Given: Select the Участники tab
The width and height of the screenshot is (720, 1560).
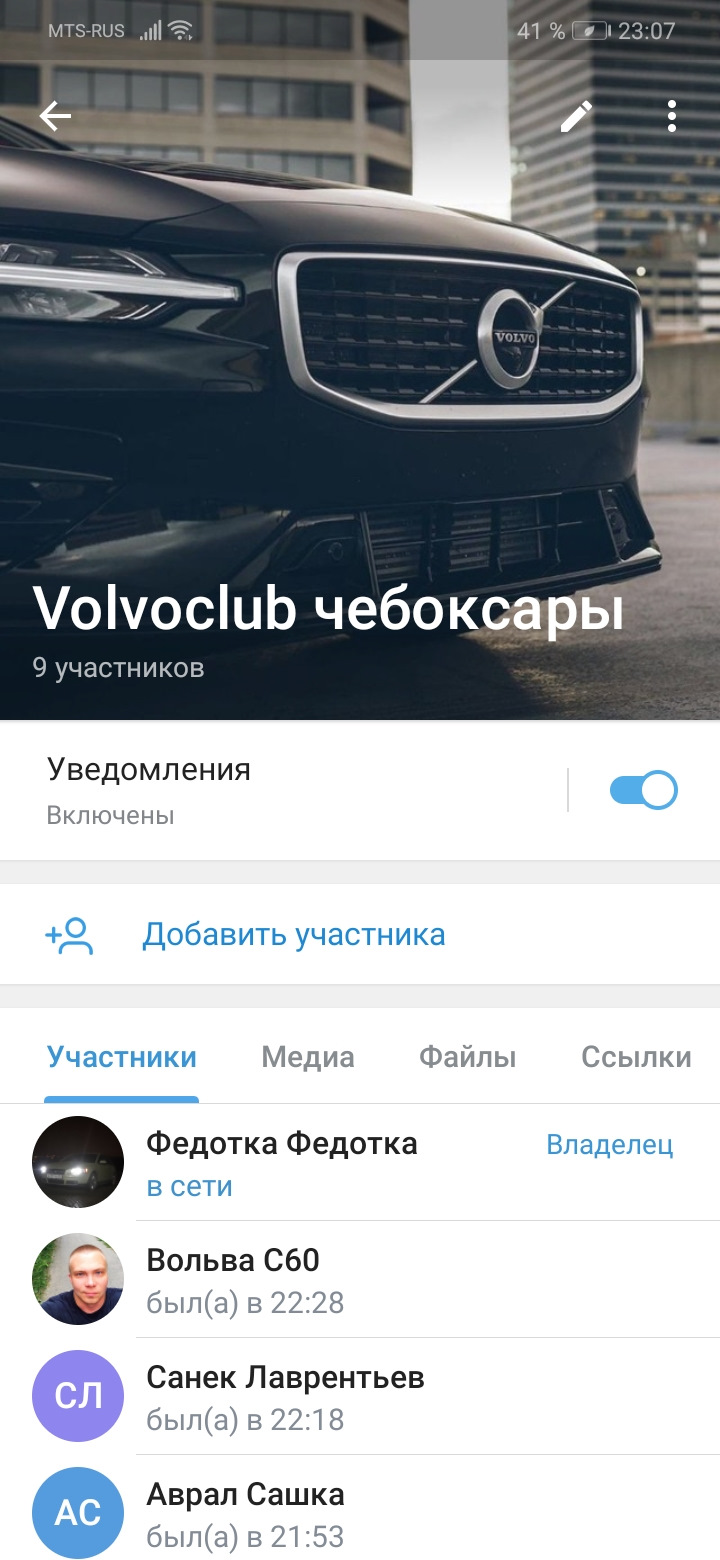Looking at the screenshot, I should pyautogui.click(x=122, y=1057).
